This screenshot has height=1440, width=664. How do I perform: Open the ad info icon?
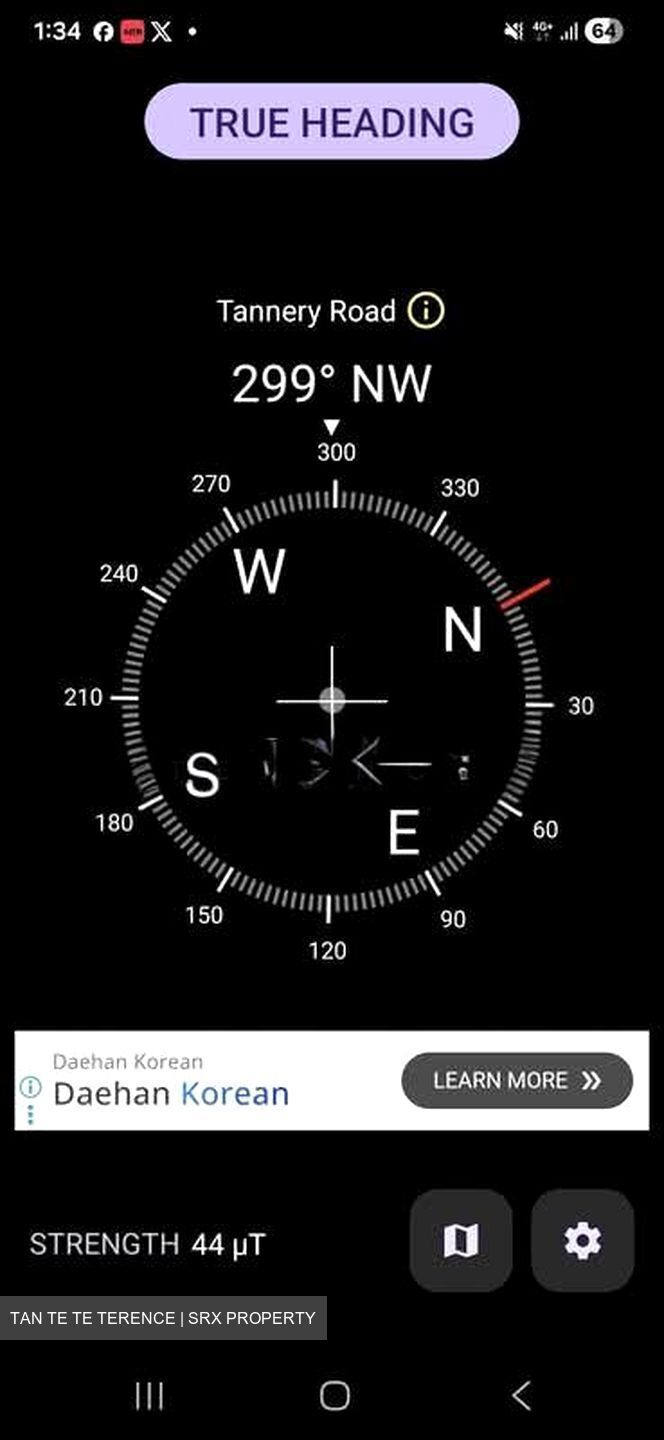31,1087
